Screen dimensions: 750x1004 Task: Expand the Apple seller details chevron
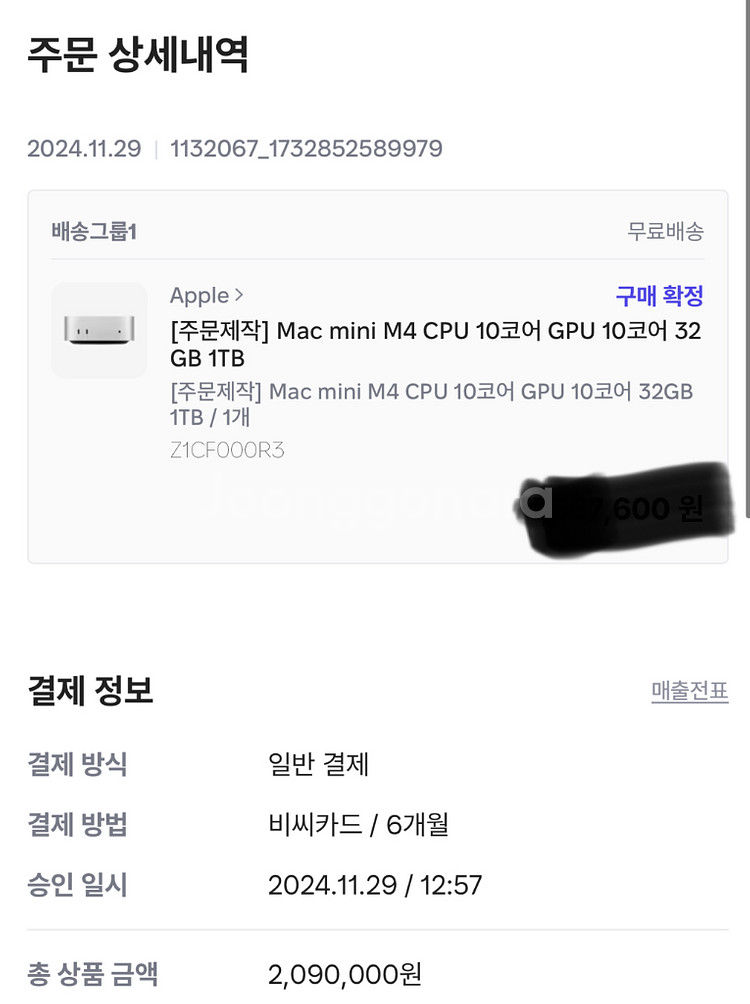click(238, 295)
